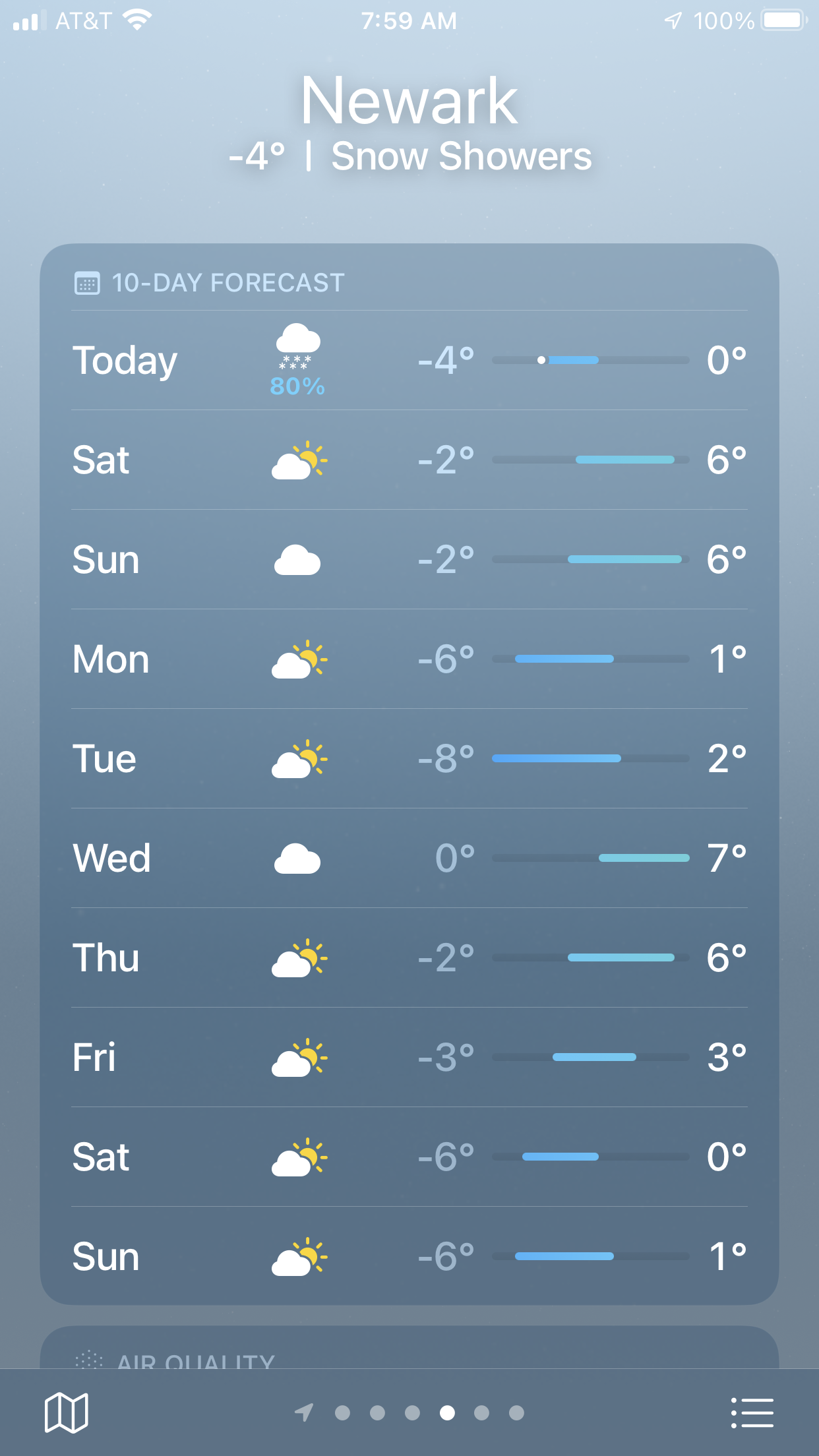
Task: Open the 10-Day Forecast card
Action: pos(228,283)
